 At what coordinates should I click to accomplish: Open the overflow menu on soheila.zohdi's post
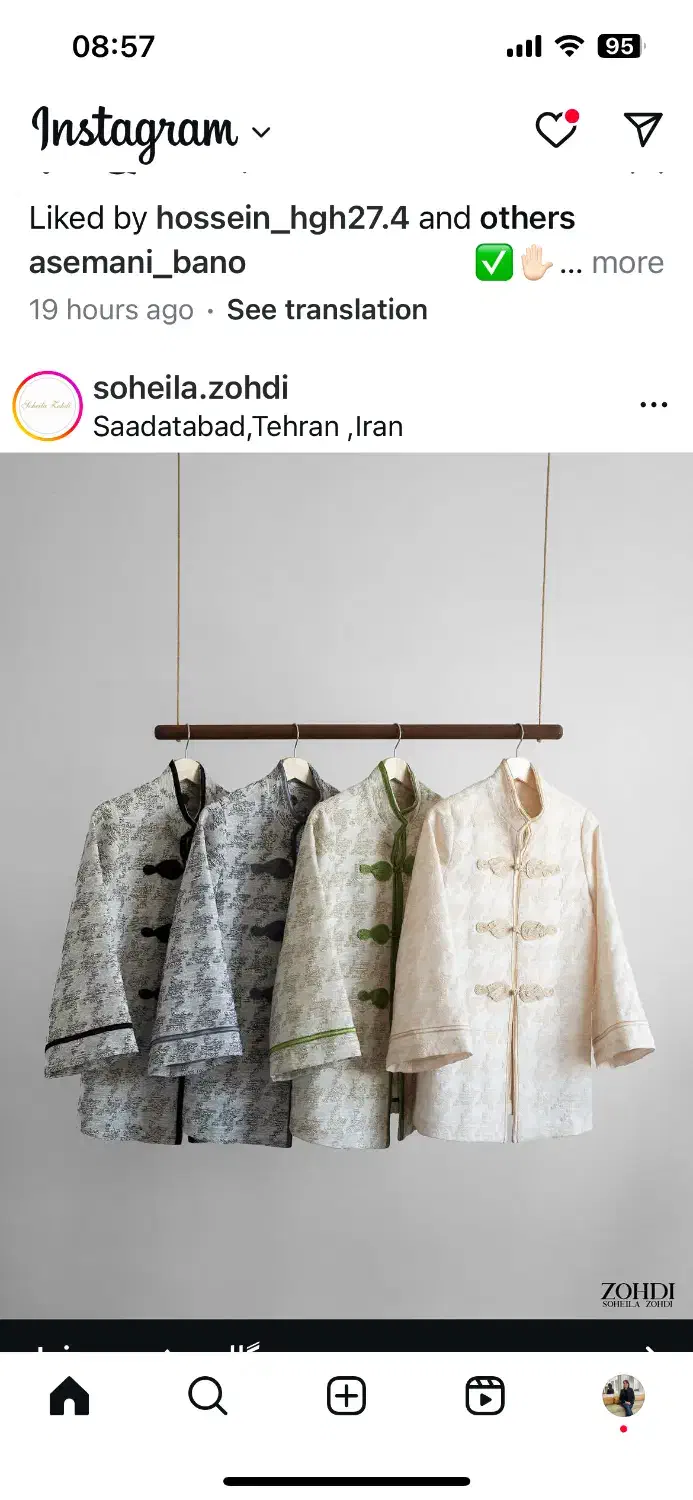tap(653, 405)
